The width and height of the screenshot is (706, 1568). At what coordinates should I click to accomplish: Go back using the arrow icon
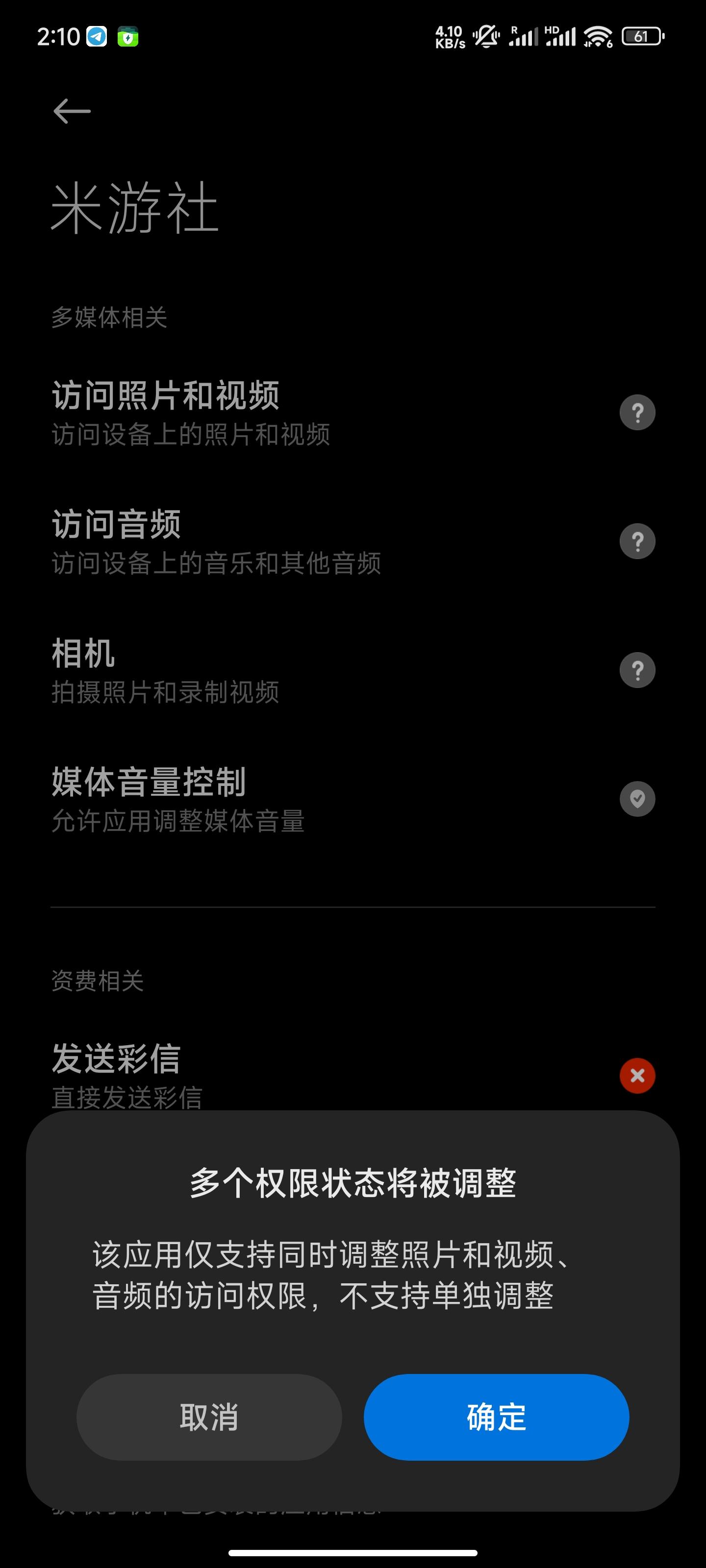click(72, 111)
